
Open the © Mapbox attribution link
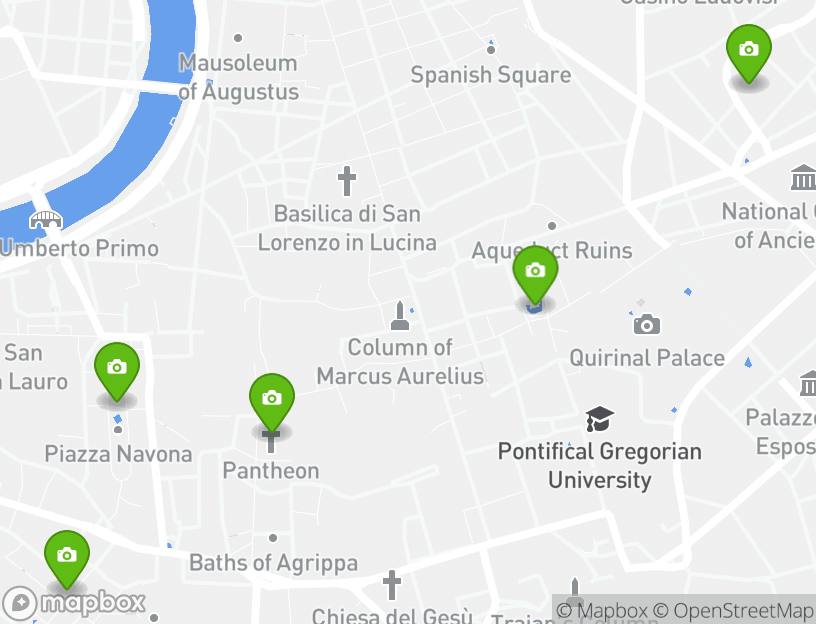point(602,610)
